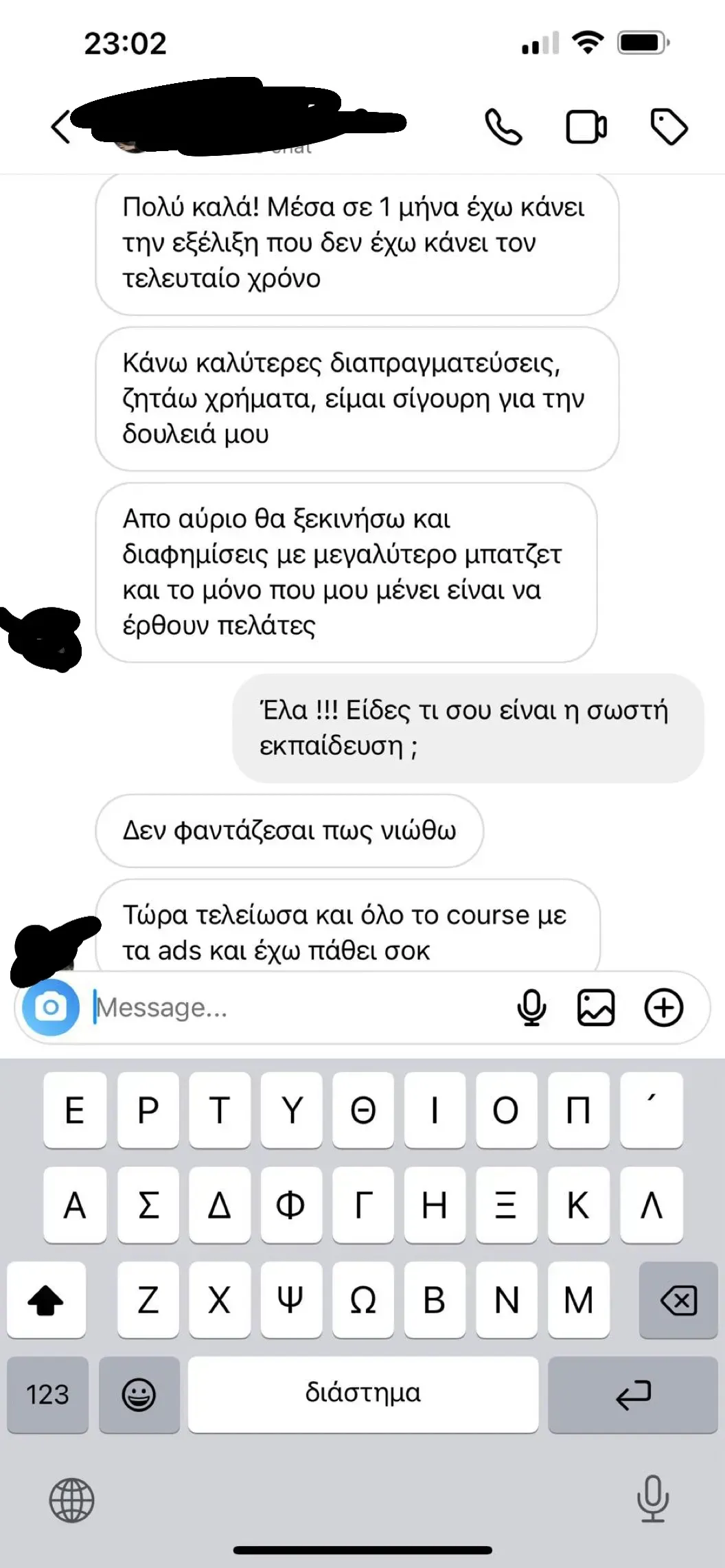
Task: Open the emoji keyboard
Action: click(139, 1394)
